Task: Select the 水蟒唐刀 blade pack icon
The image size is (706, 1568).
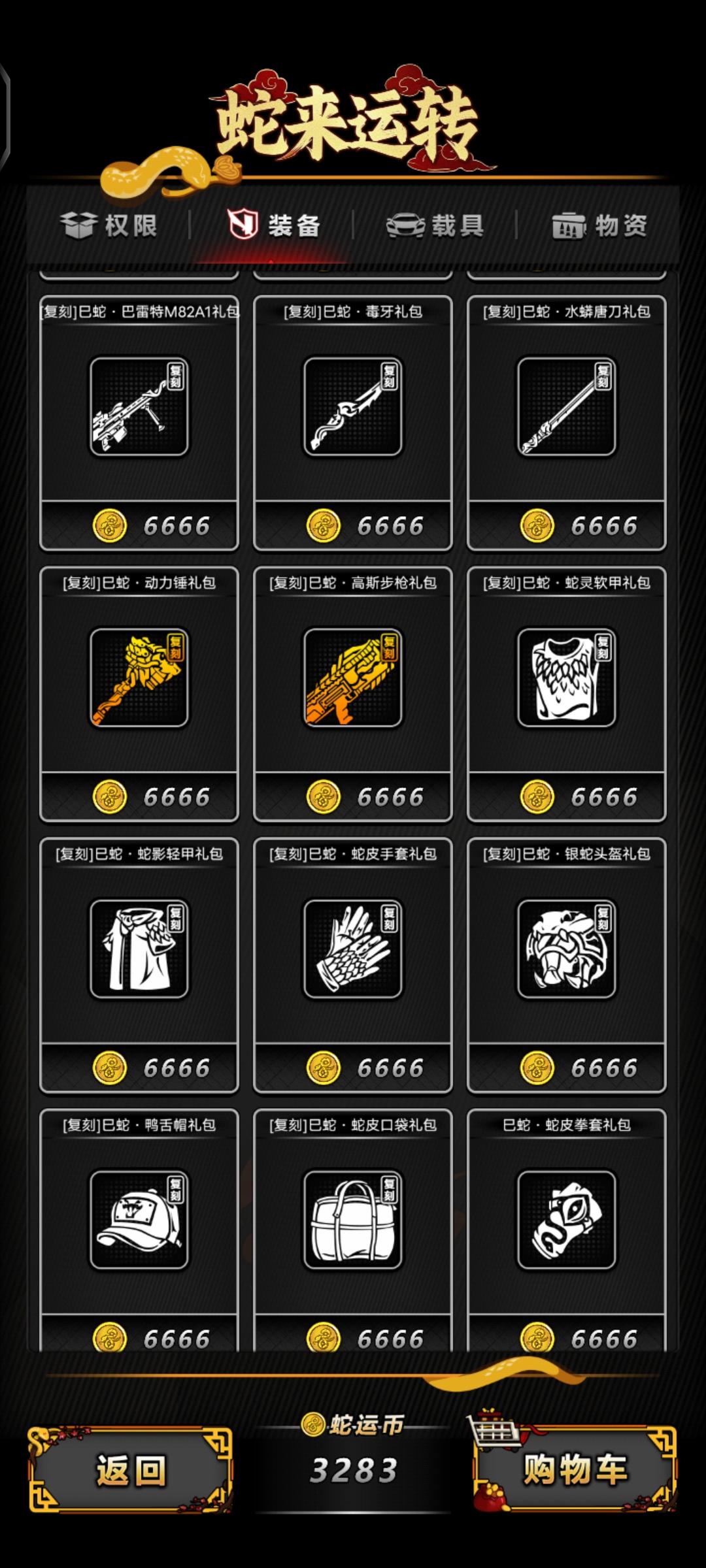Action: pos(565,407)
